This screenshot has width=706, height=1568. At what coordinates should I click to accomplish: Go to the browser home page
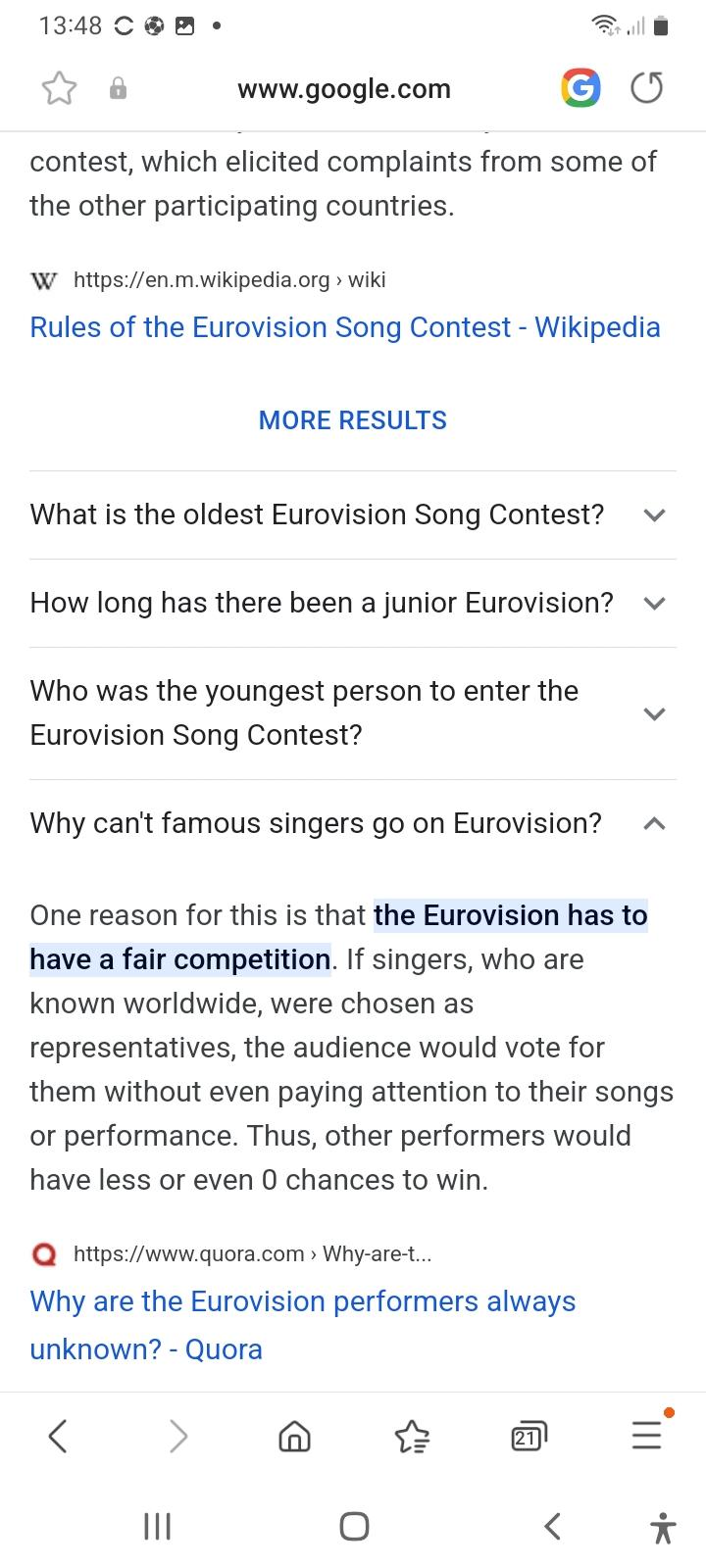tap(295, 1437)
